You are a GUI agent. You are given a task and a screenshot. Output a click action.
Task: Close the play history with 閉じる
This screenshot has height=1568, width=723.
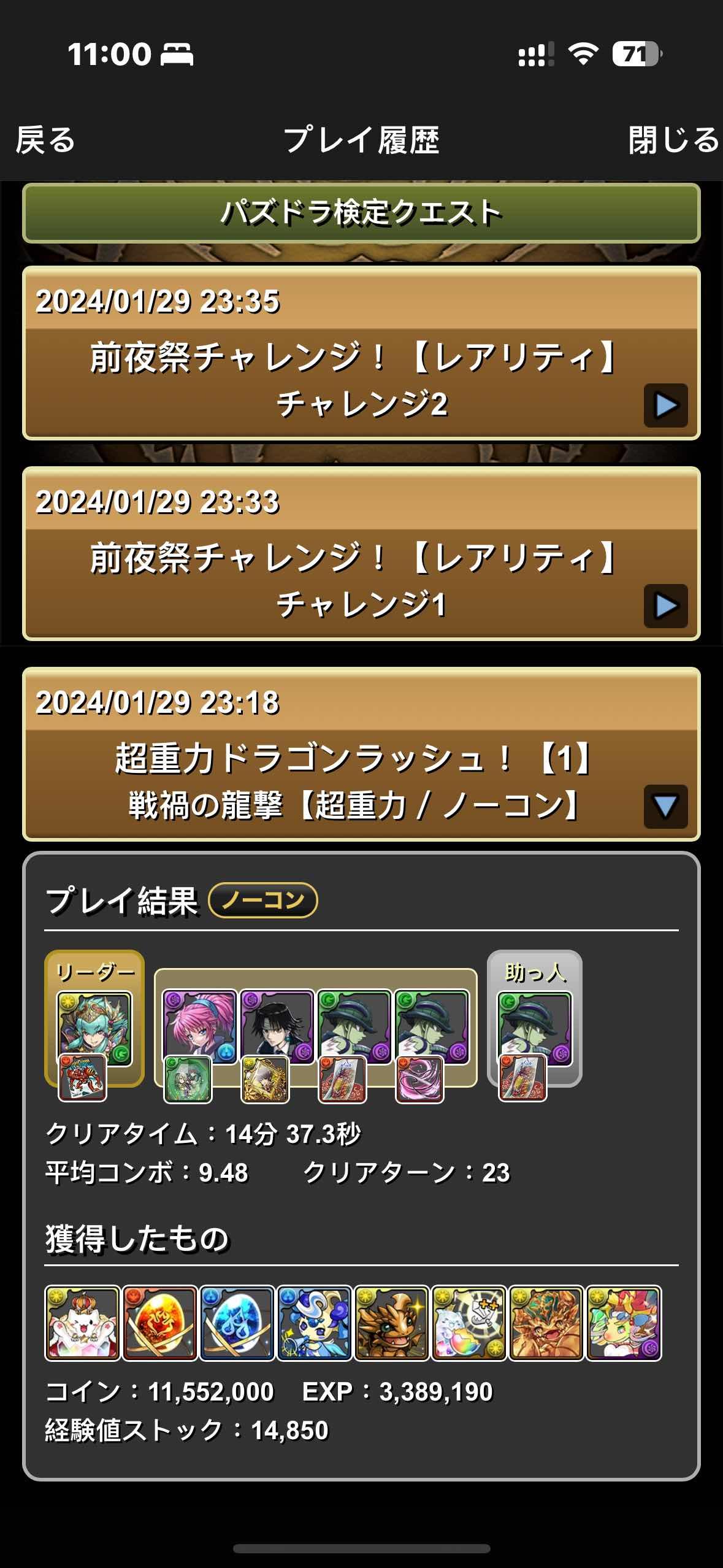(673, 140)
